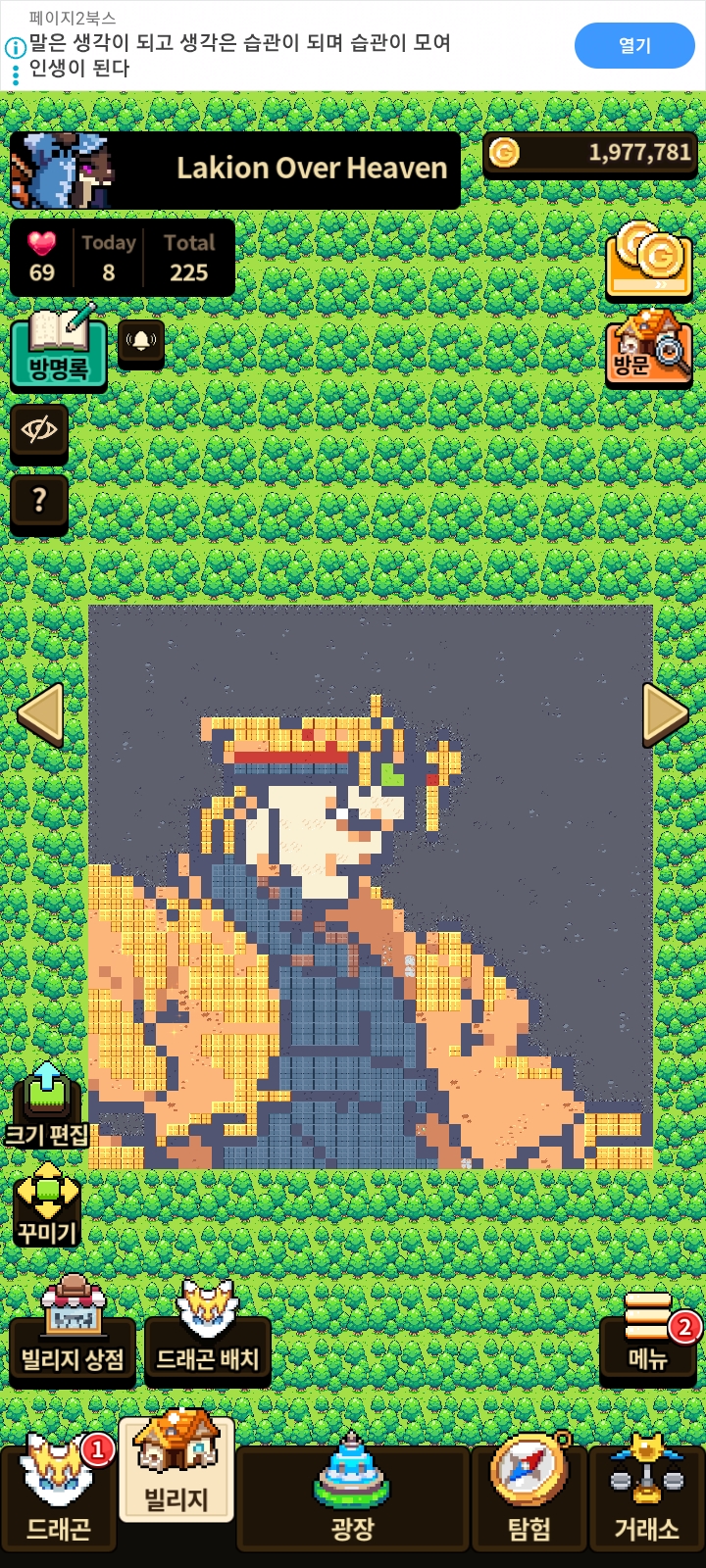
Task: Switch to the 드래곤 tab
Action: coord(58,1494)
